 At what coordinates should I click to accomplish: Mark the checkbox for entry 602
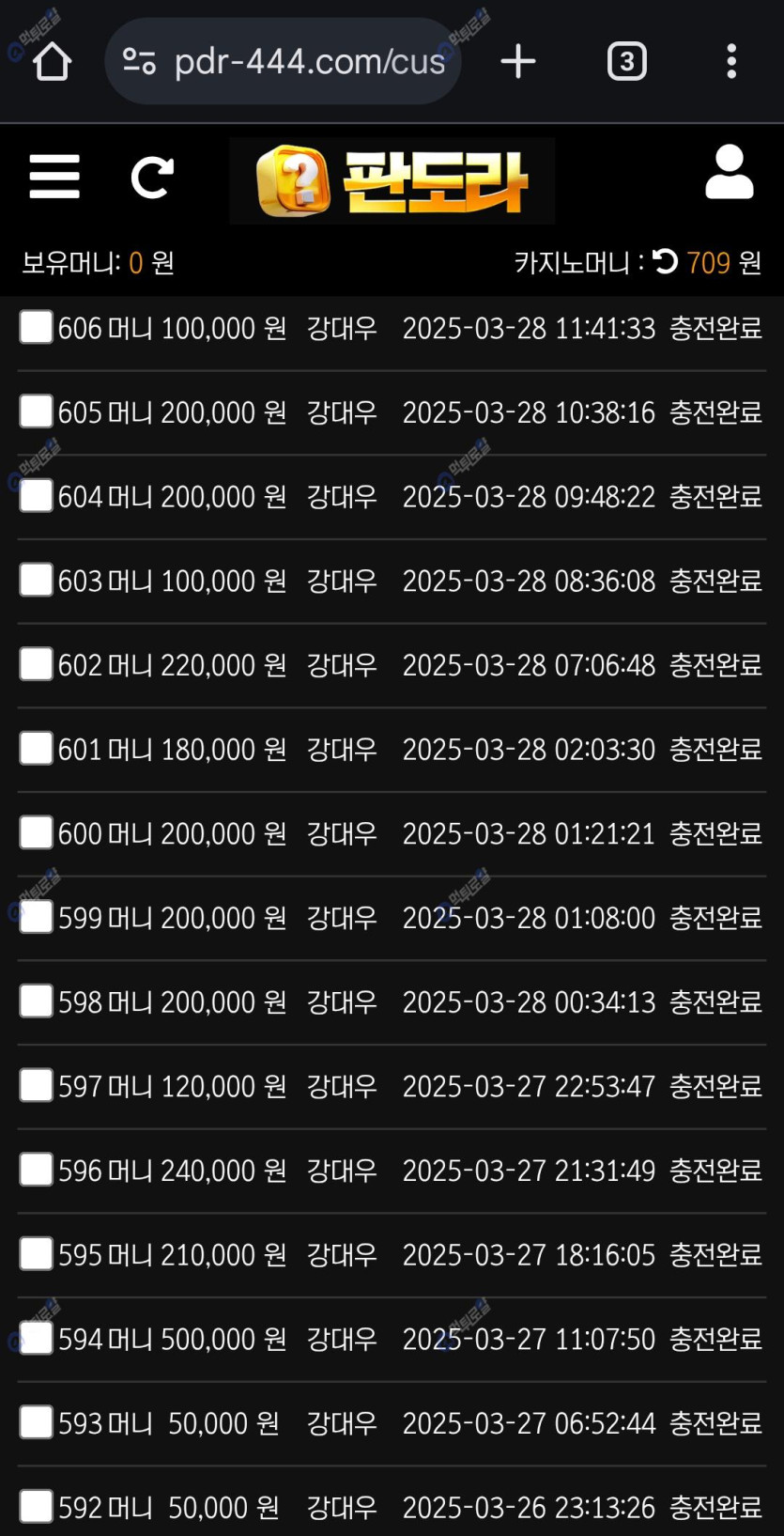[x=37, y=663]
